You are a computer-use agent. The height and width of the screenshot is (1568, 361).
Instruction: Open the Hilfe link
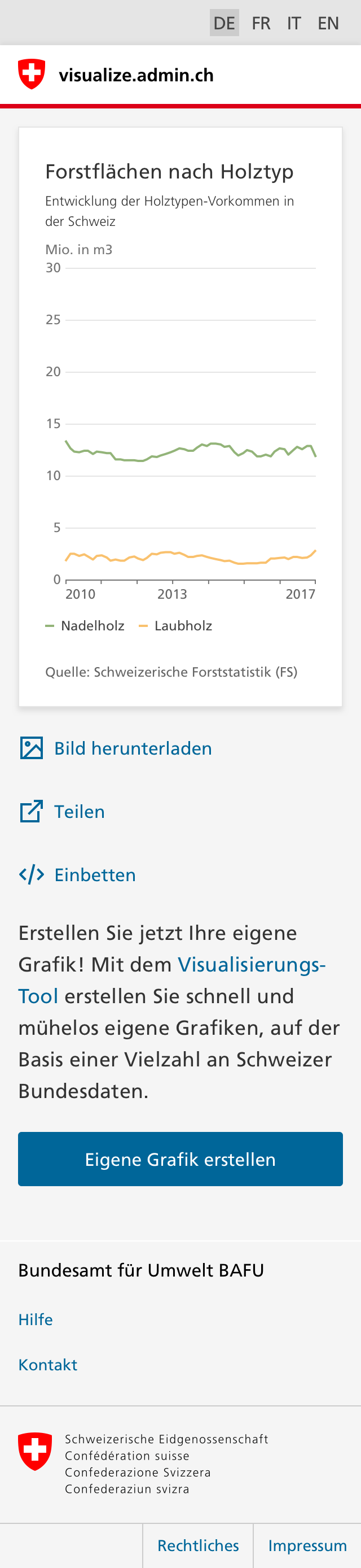click(x=35, y=1319)
